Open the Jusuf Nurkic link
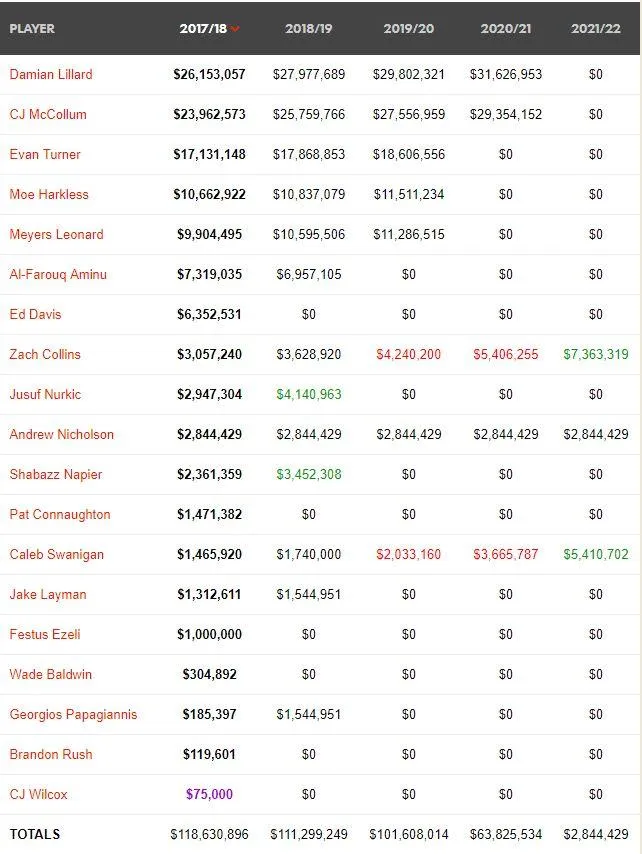Image resolution: width=642 pixels, height=854 pixels. click(x=45, y=394)
